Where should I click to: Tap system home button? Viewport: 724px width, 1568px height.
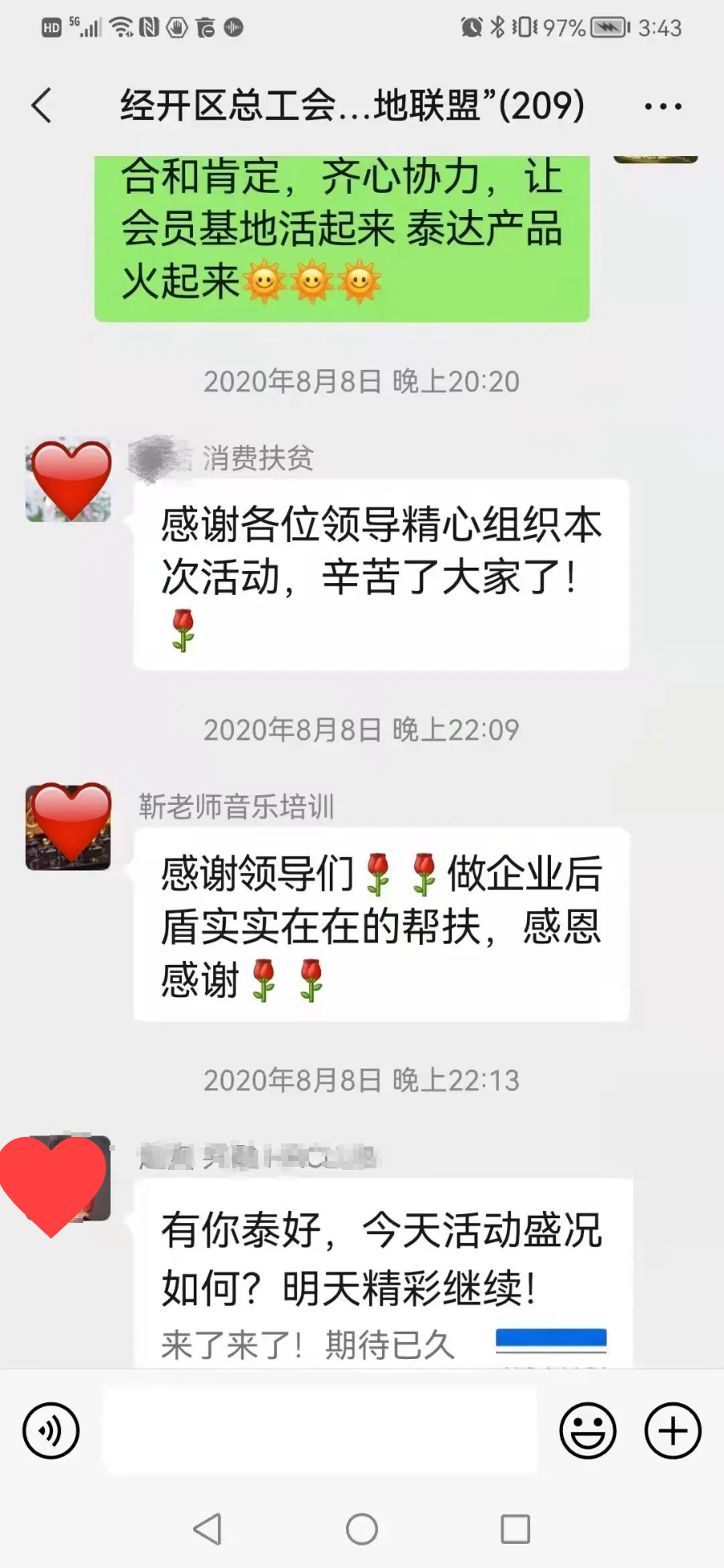(361, 1529)
